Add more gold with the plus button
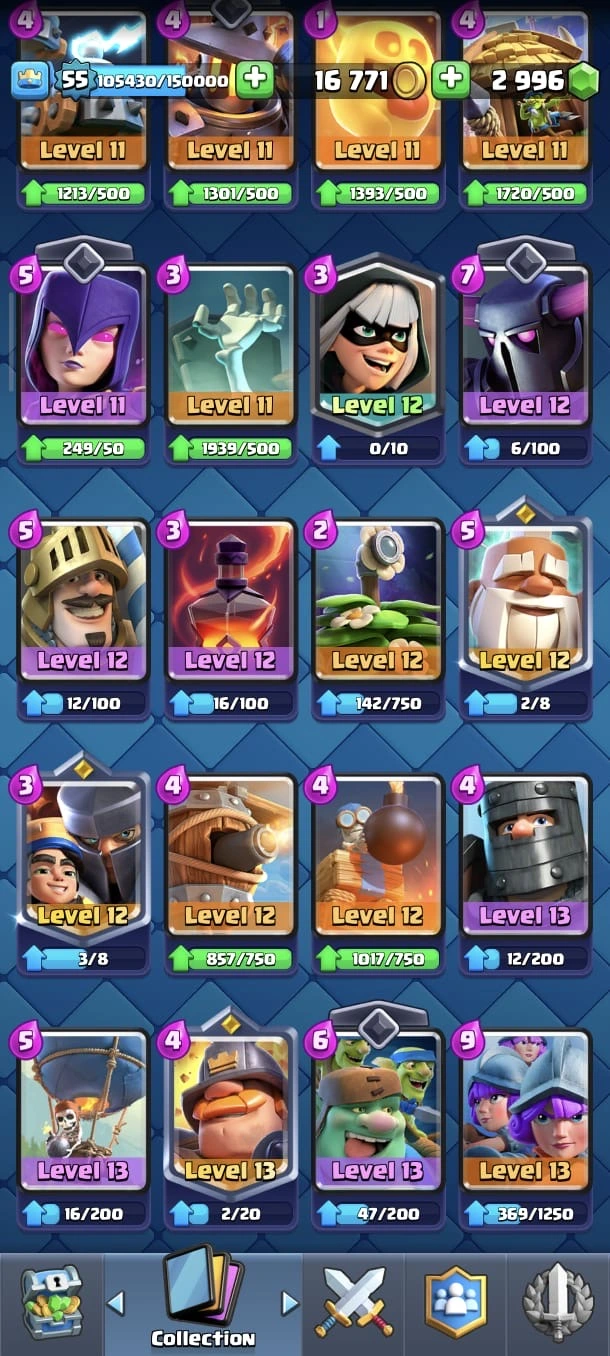The image size is (610, 1356). pos(451,79)
